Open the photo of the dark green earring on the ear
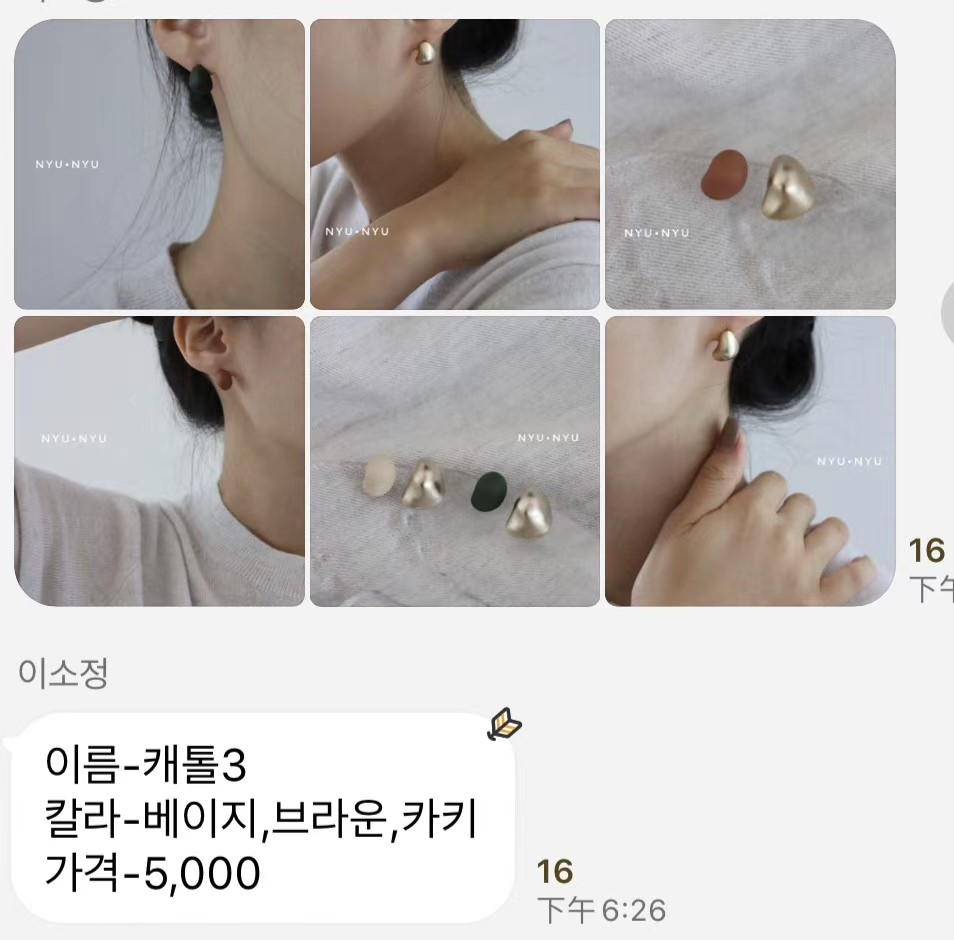 pos(159,164)
